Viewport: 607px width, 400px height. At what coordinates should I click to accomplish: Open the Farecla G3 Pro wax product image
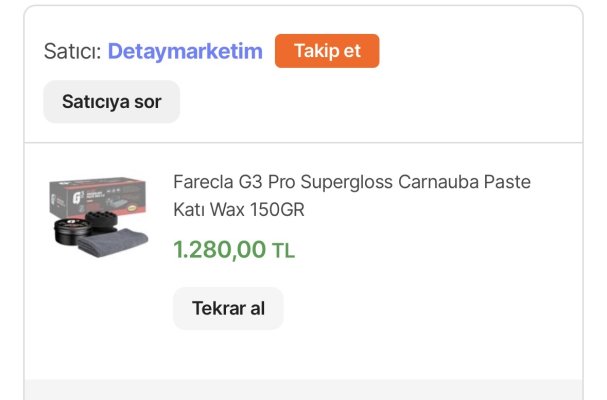tap(98, 217)
